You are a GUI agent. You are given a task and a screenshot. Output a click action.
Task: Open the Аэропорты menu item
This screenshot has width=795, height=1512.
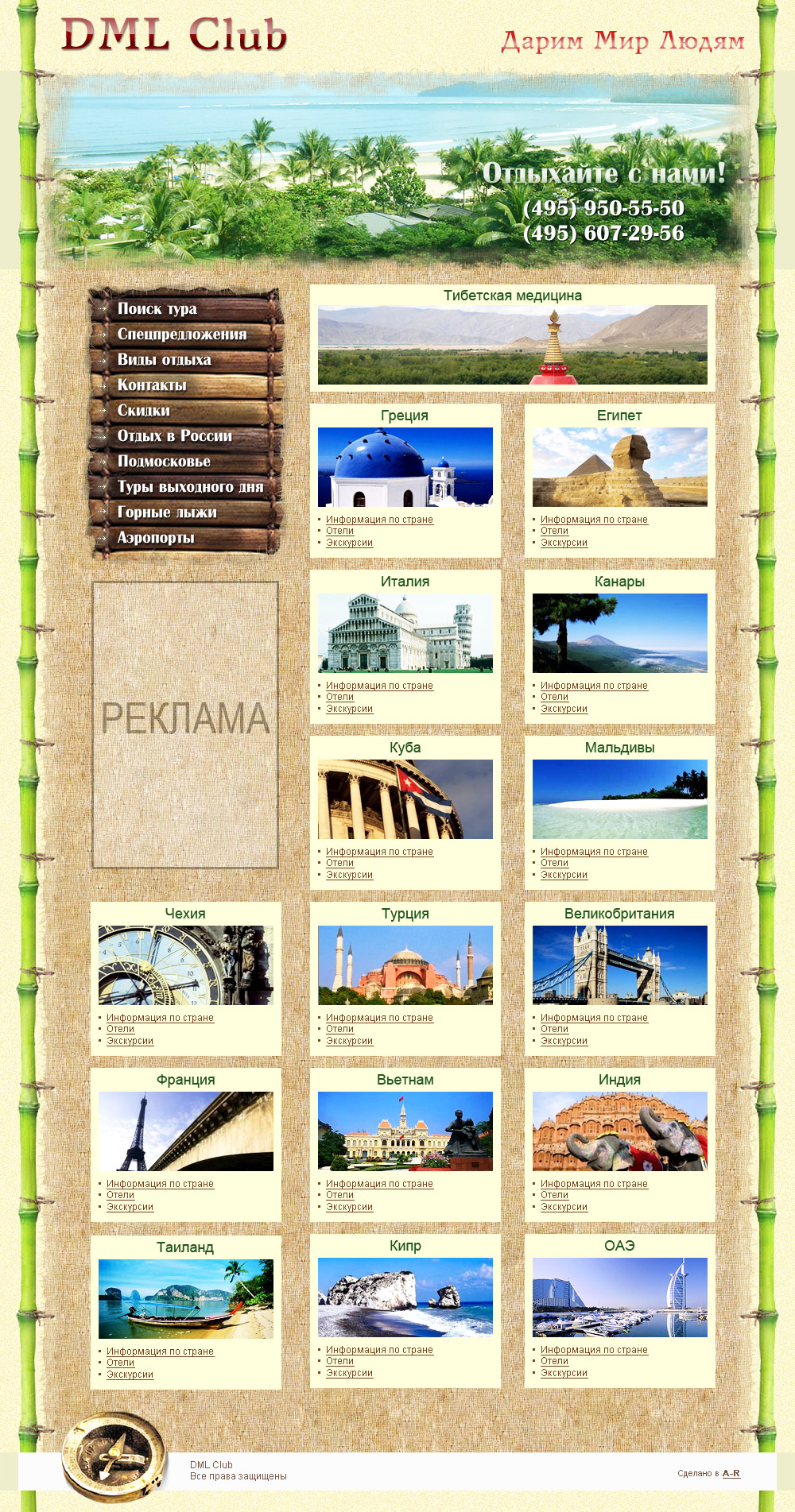(x=155, y=538)
